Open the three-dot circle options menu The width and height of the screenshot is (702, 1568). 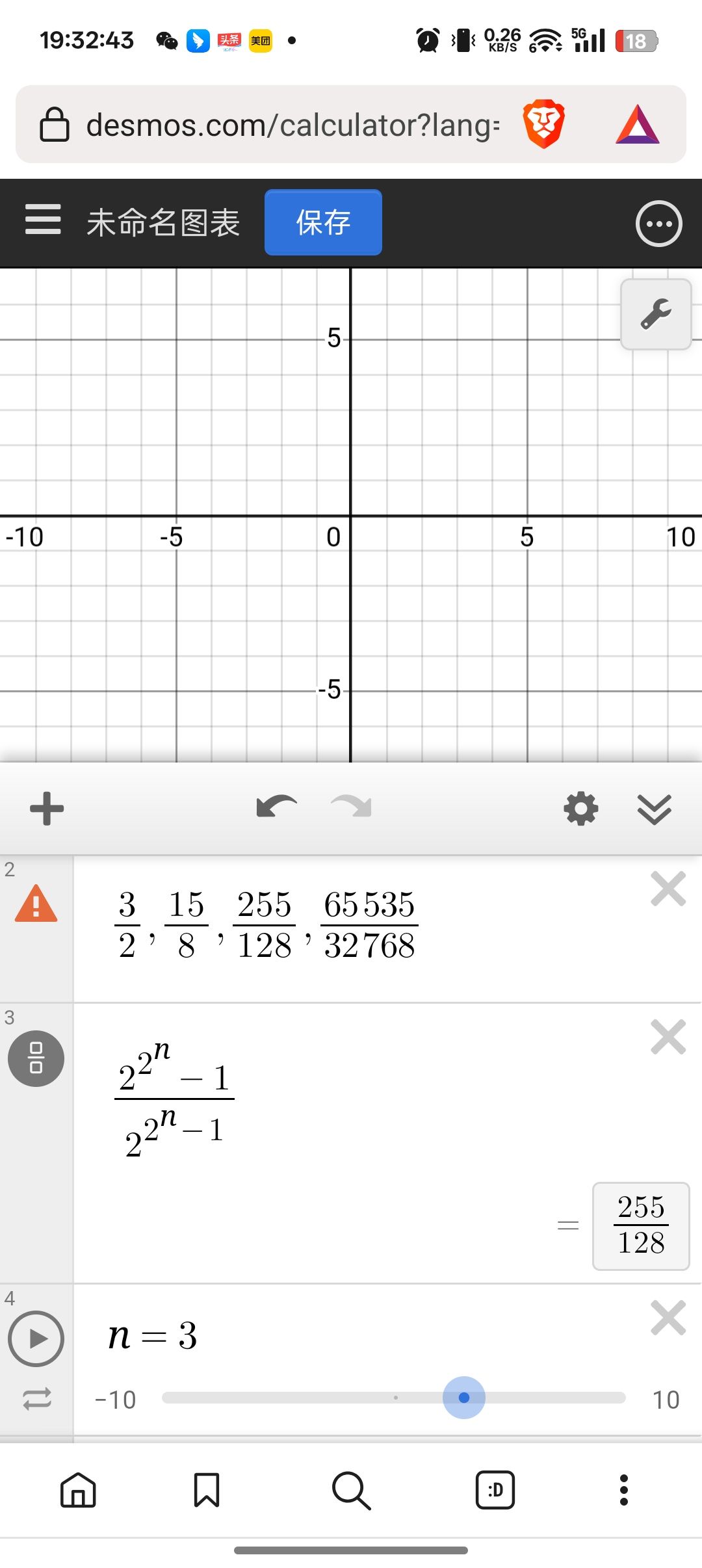click(658, 224)
